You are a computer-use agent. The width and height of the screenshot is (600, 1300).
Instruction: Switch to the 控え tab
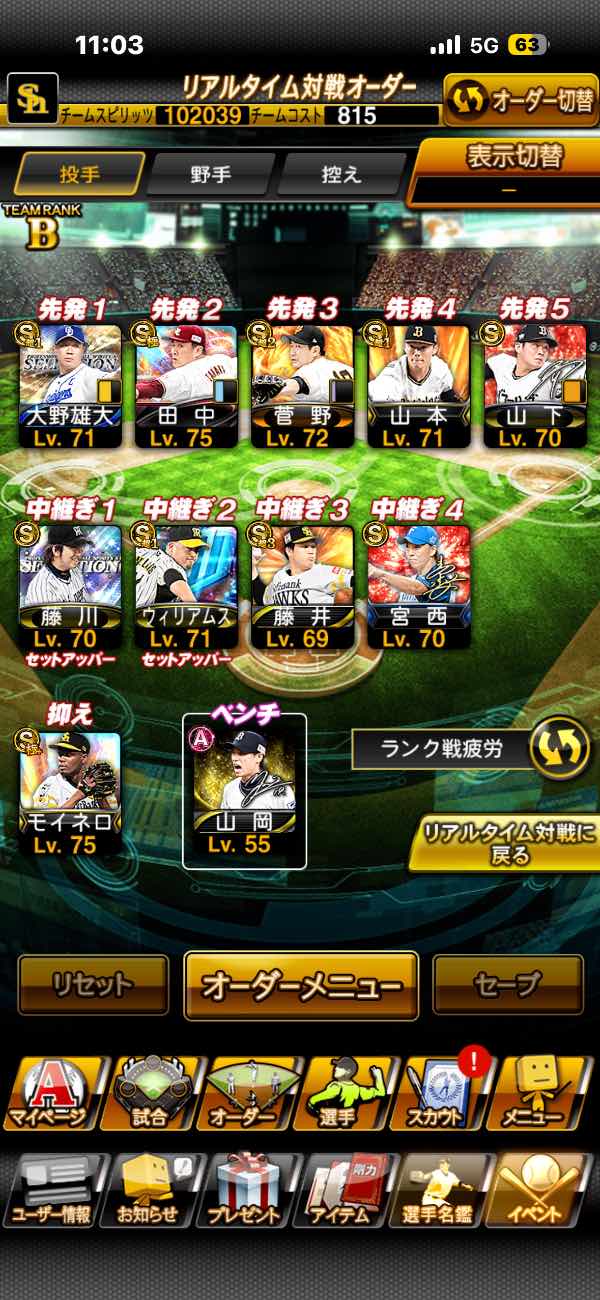pyautogui.click(x=340, y=174)
